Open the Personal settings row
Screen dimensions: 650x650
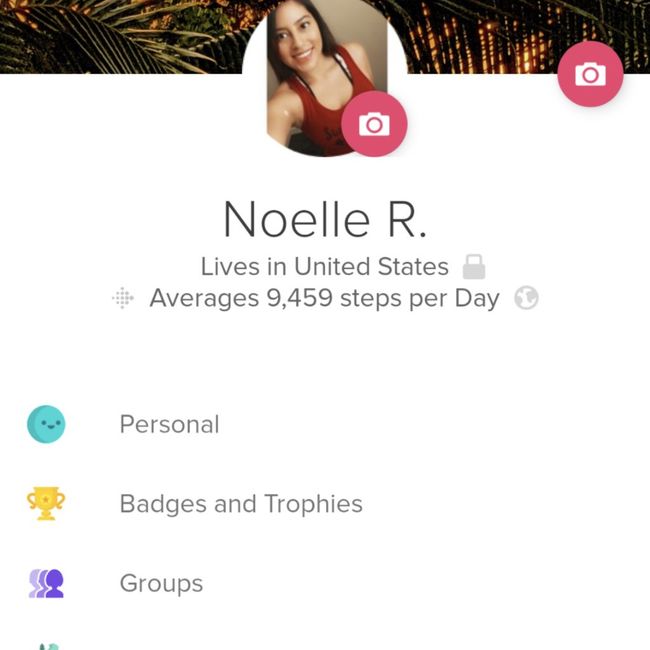[x=169, y=424]
